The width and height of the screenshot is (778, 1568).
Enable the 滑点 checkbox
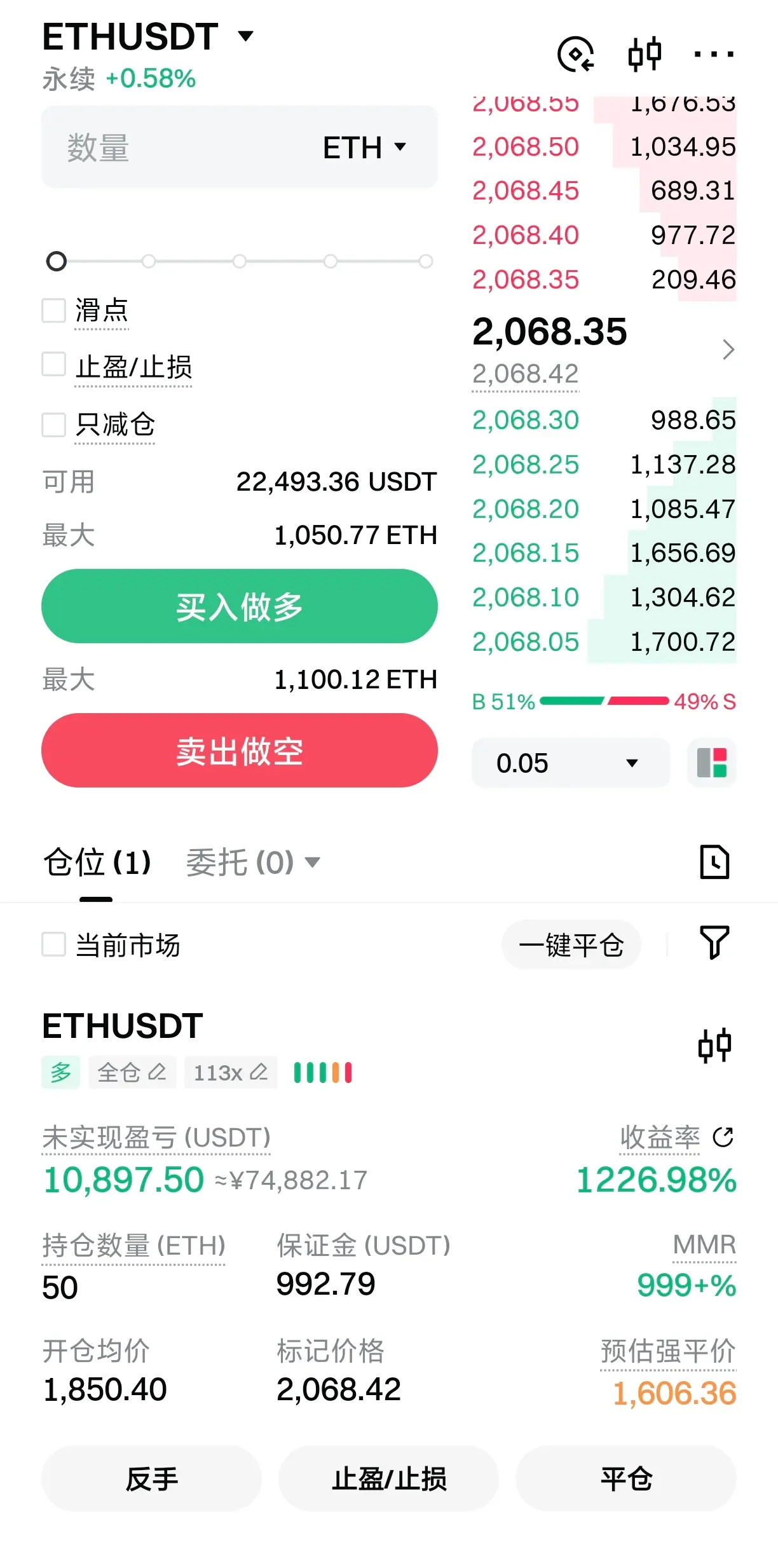tap(53, 311)
